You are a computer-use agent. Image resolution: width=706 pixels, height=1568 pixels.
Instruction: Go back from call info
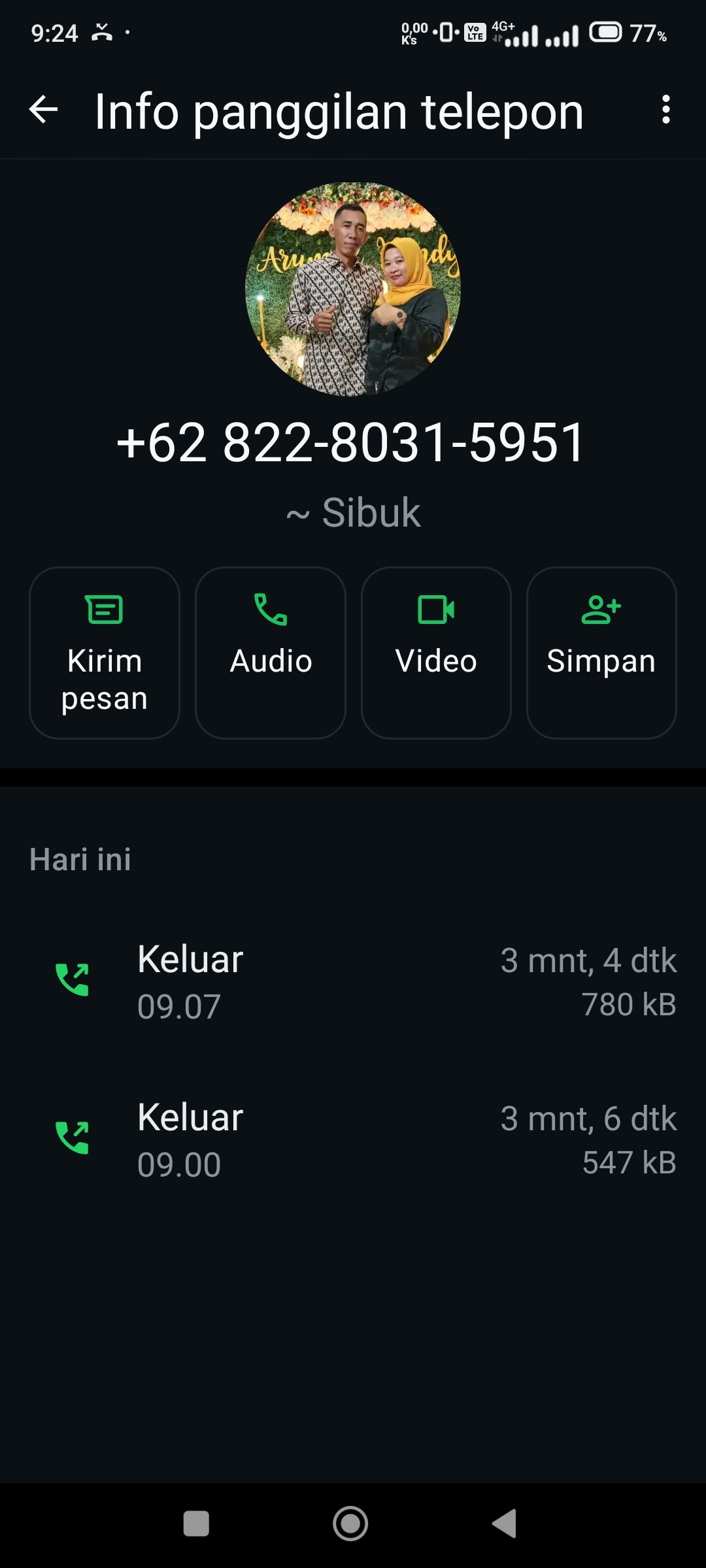[44, 110]
